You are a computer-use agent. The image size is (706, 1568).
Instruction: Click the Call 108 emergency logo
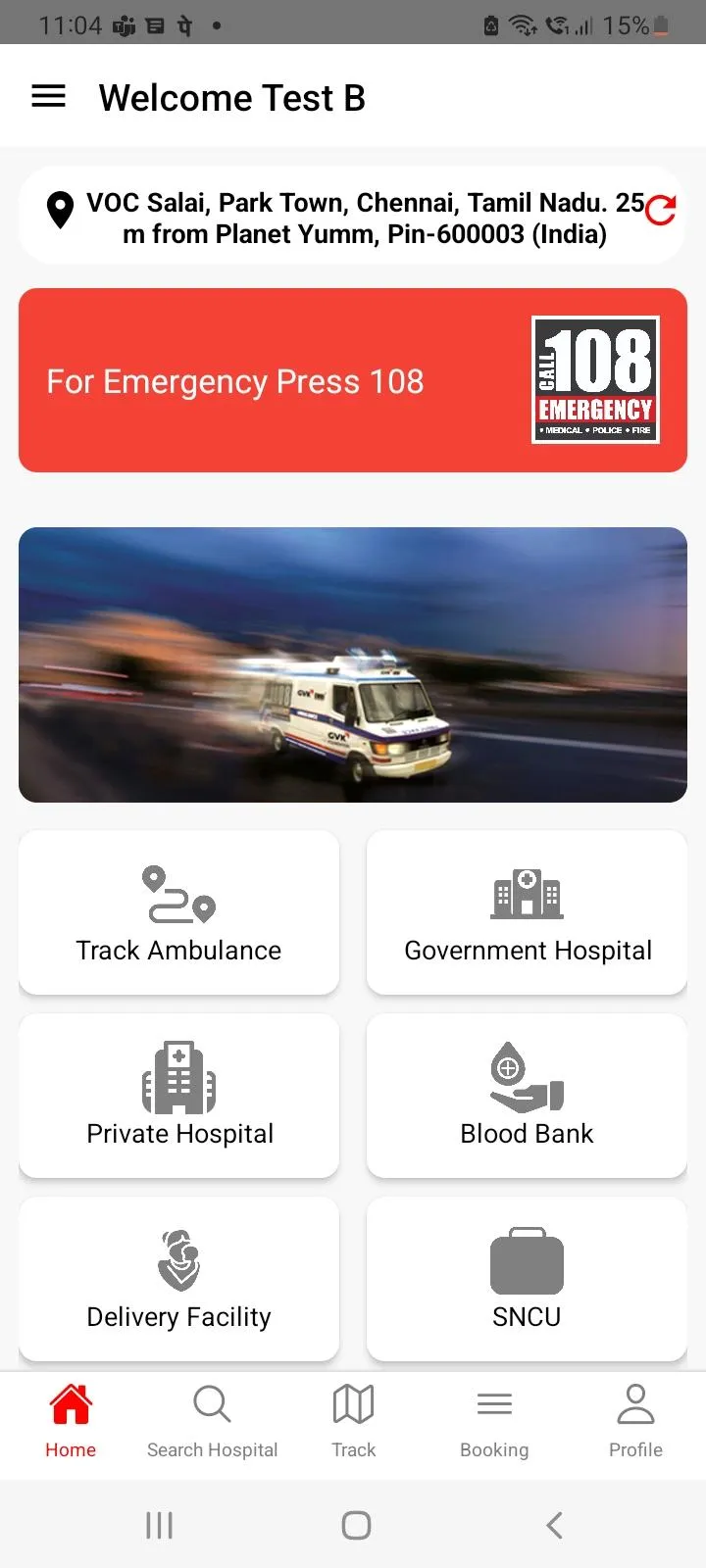[x=594, y=380]
